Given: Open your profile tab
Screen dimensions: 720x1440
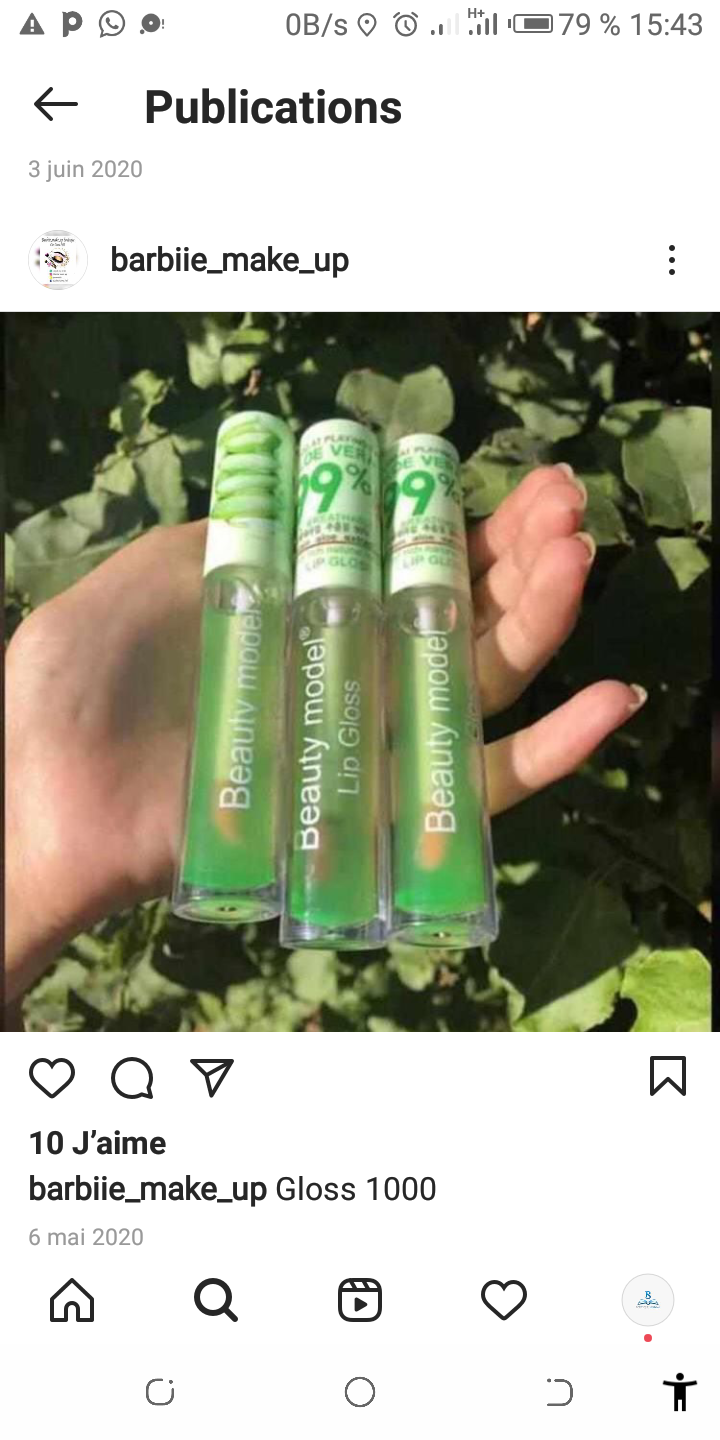Looking at the screenshot, I should [648, 1301].
